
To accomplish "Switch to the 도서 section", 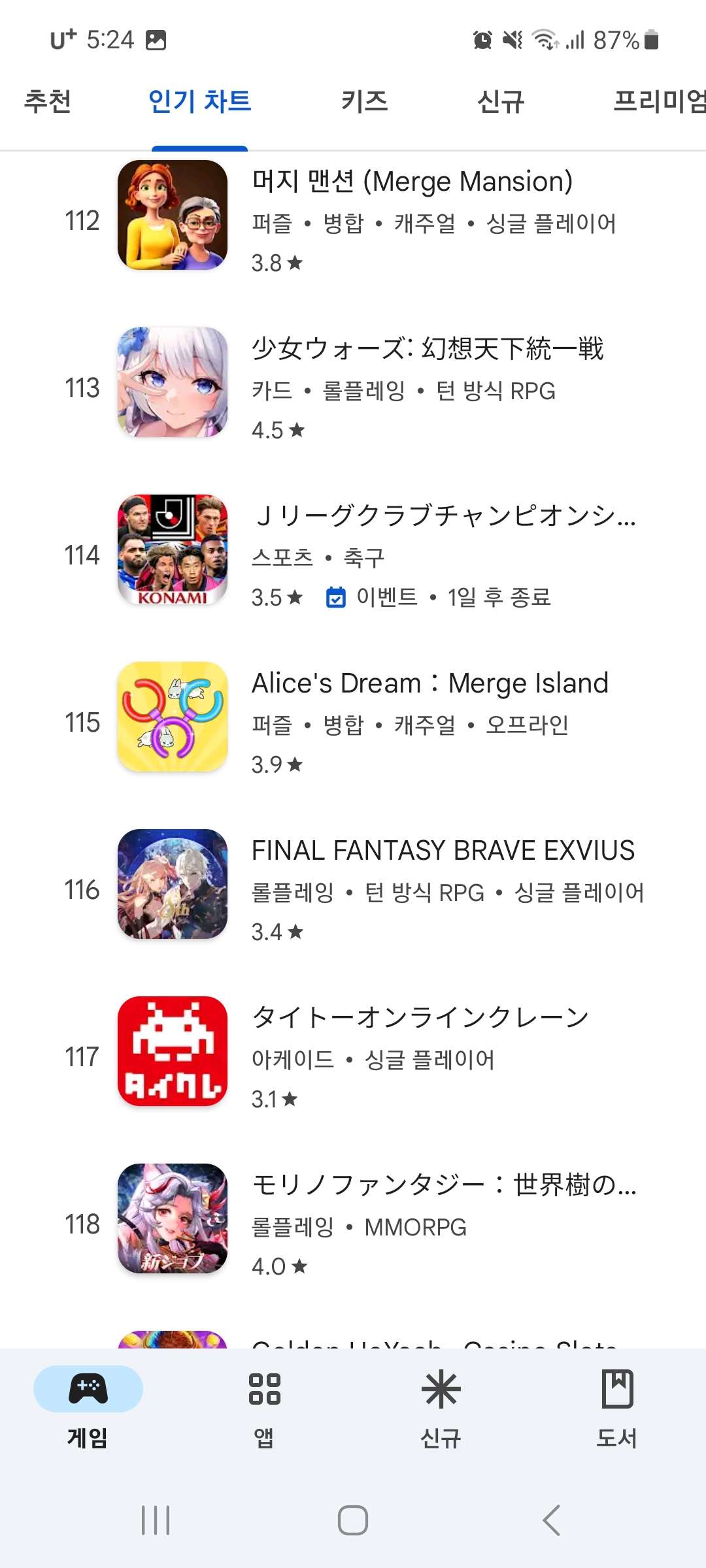I will 616,1403.
